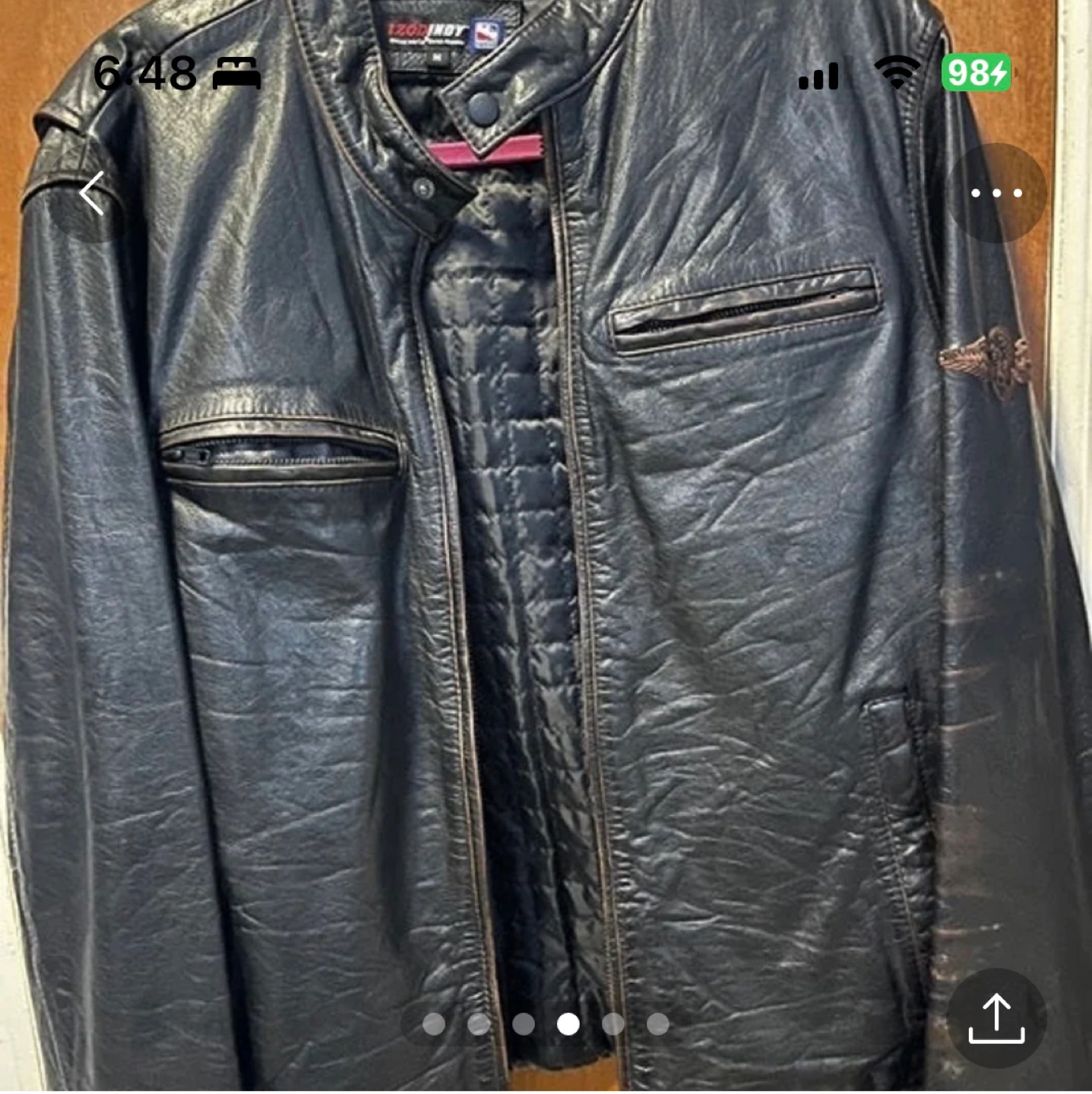Jump to the first photo dot
This screenshot has height=1094, width=1092.
point(434,1024)
